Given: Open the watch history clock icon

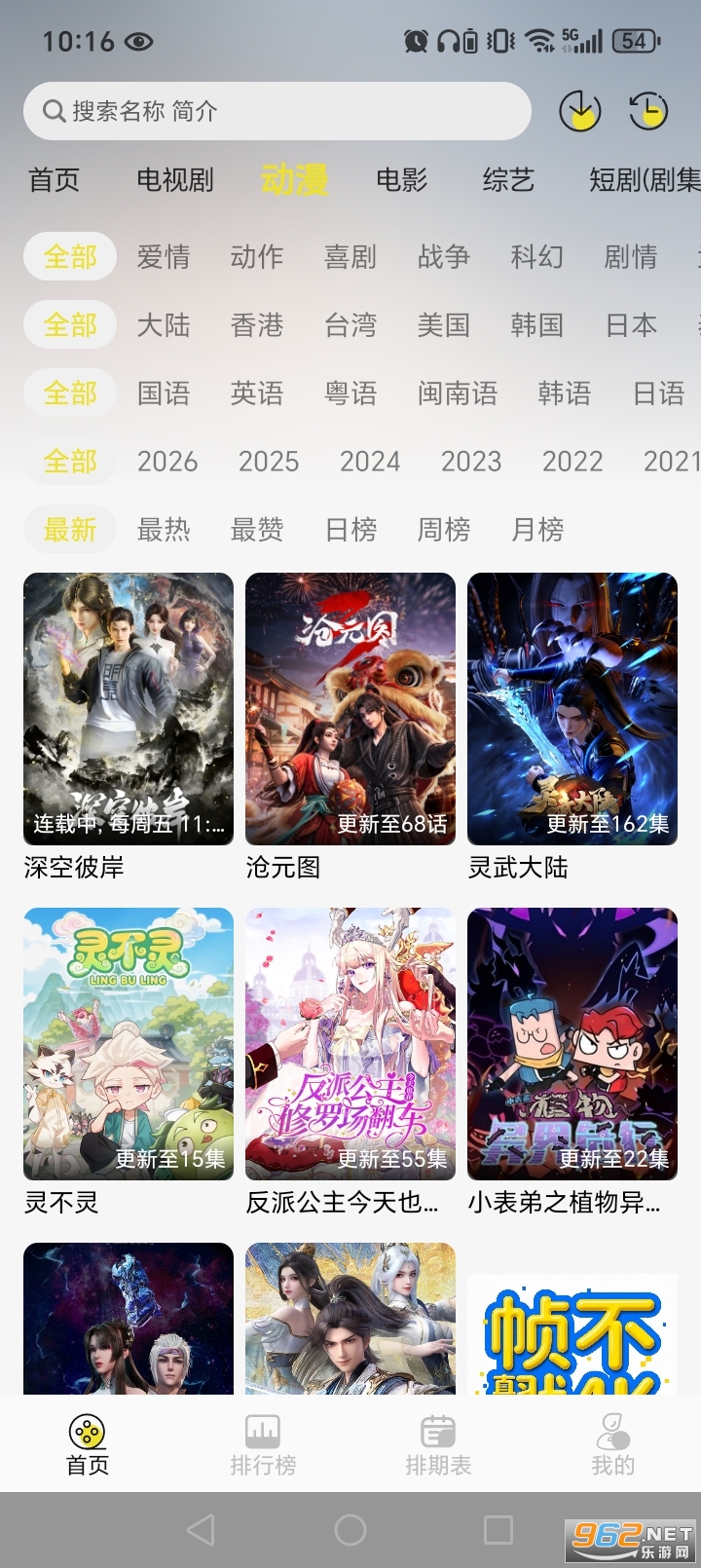Looking at the screenshot, I should 648,112.
